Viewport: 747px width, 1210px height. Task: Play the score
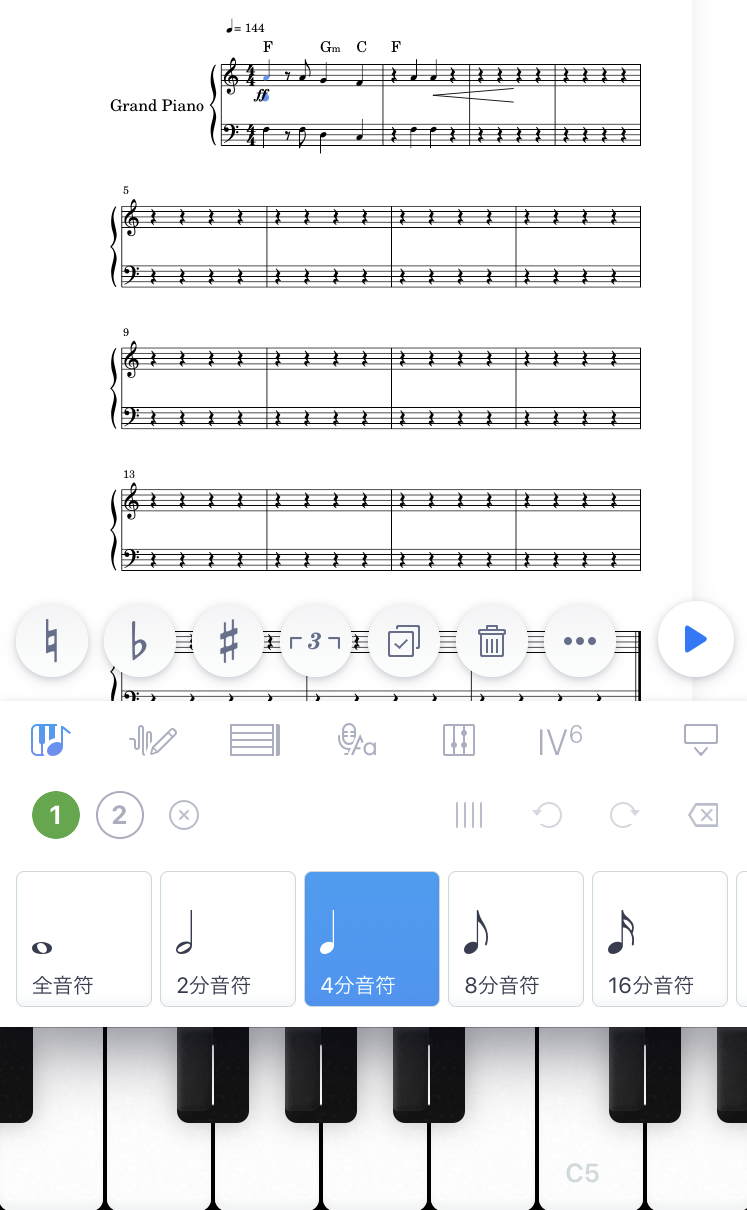click(x=696, y=639)
